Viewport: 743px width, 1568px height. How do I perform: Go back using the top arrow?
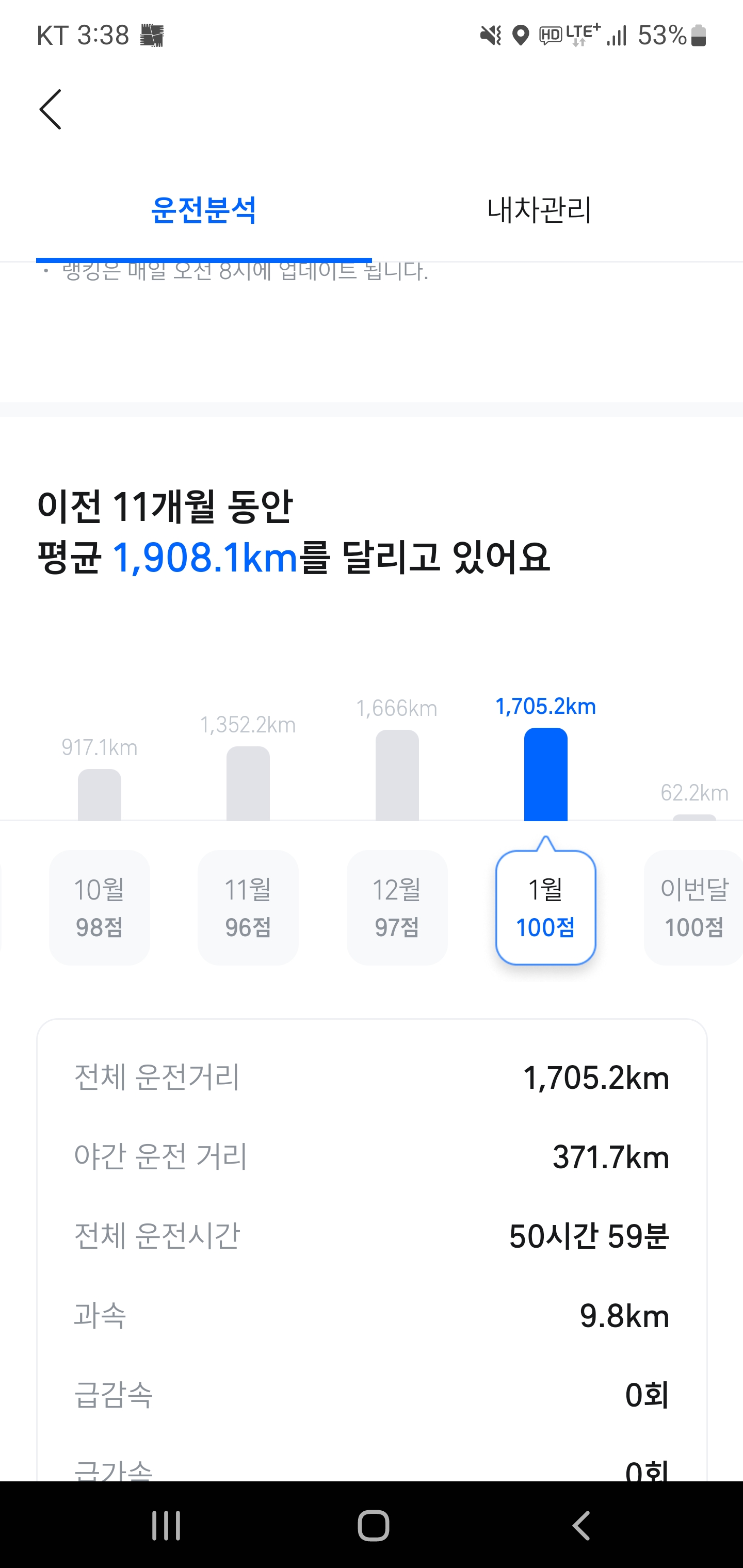click(51, 109)
